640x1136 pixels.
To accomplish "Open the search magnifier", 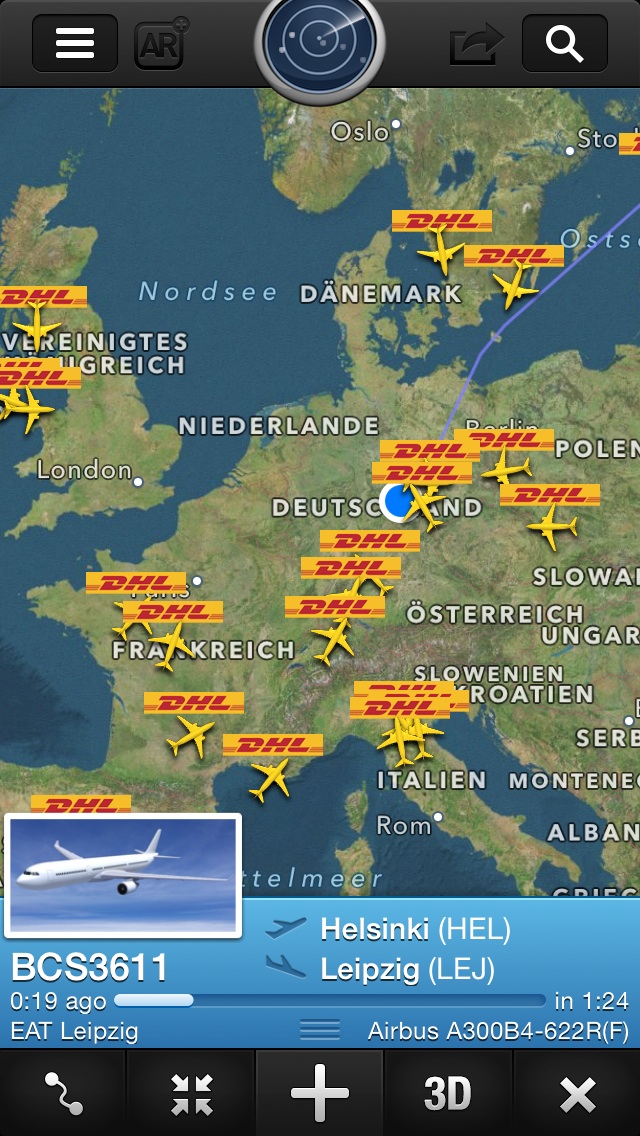I will 565,43.
